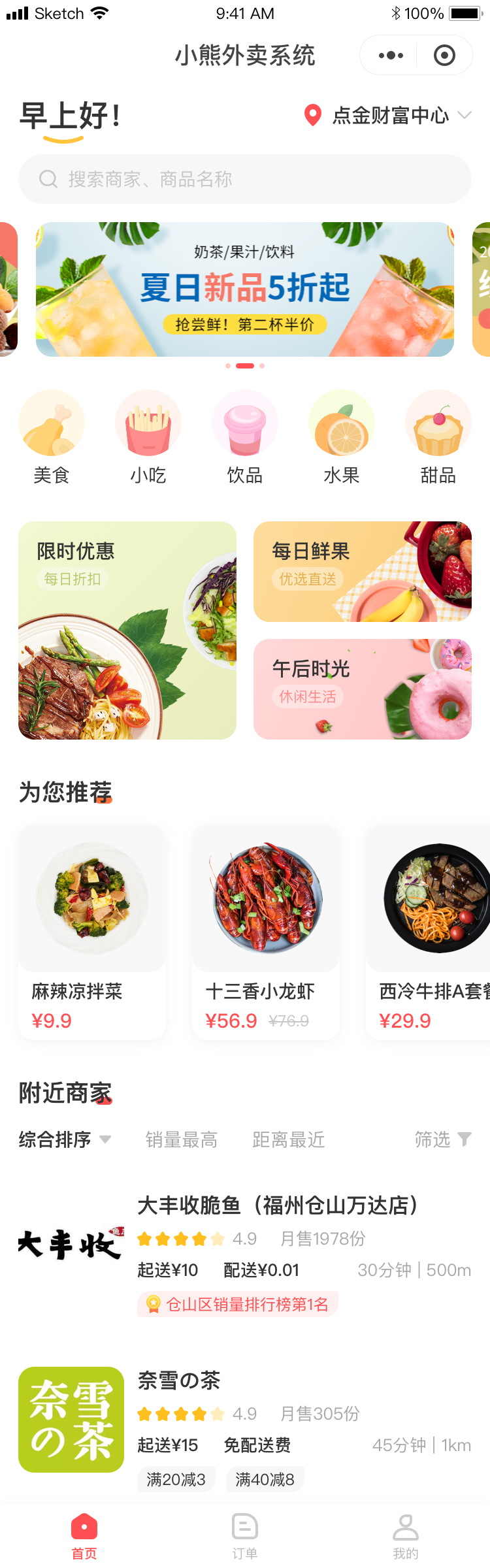Change location from 点金财富中心

[388, 116]
